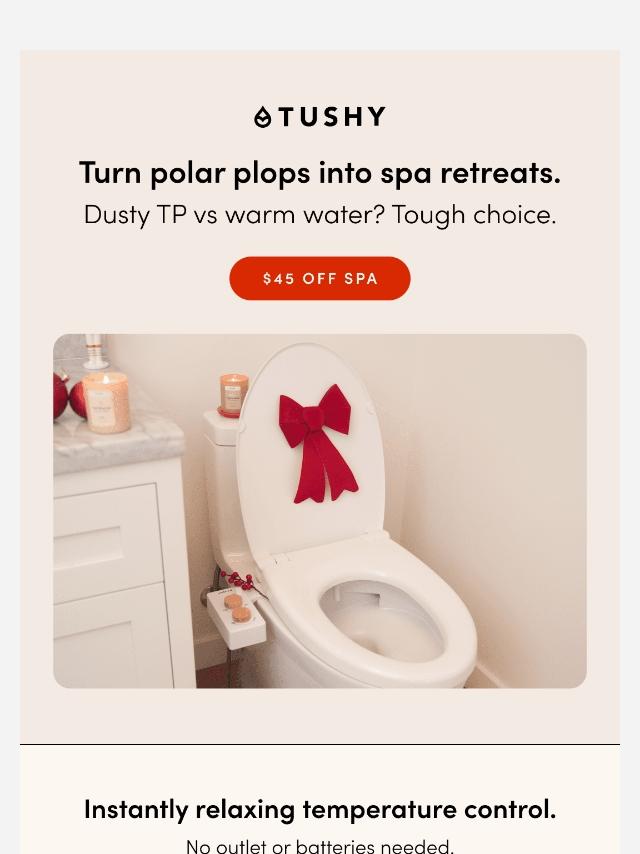Open the toilet with red bow image
The width and height of the screenshot is (640, 854).
320,510
